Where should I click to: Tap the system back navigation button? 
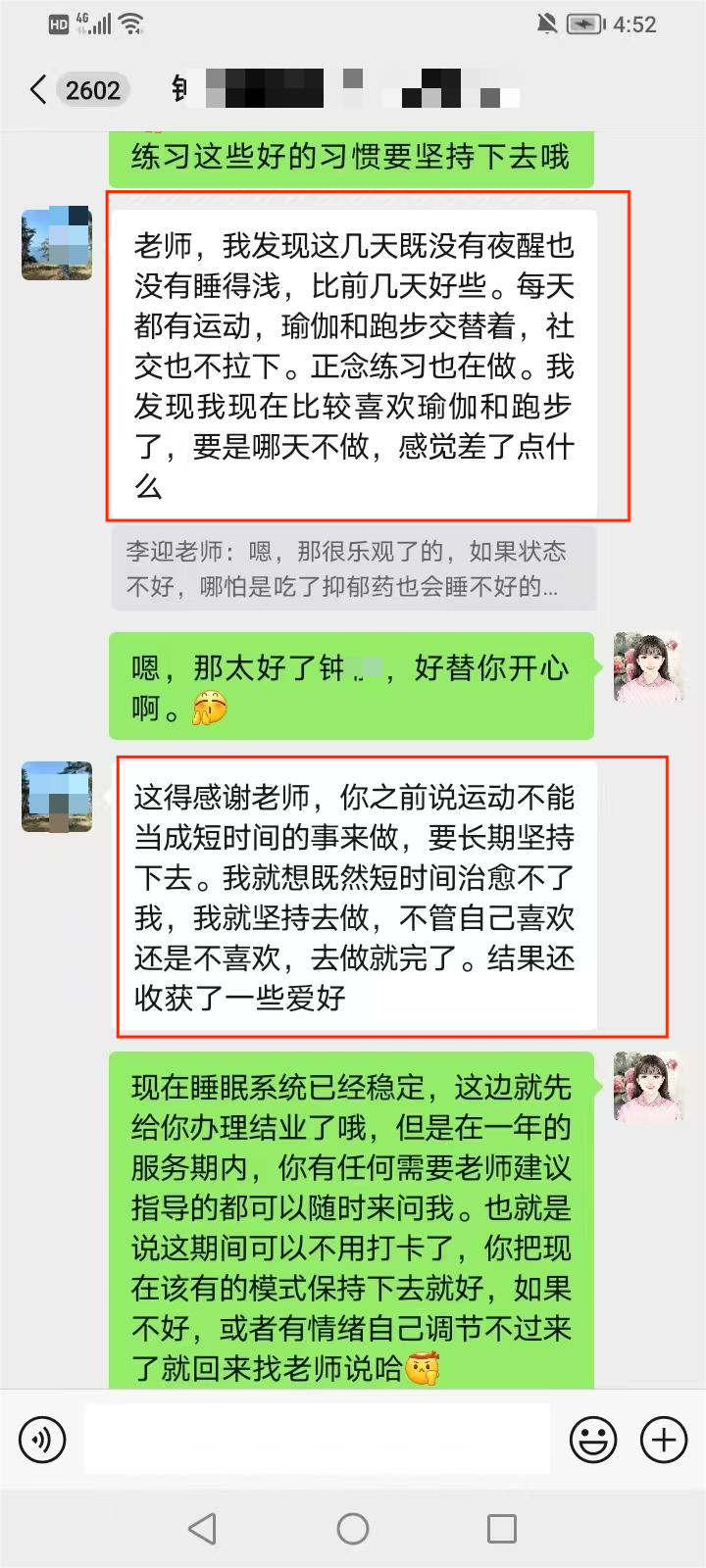(x=202, y=1528)
